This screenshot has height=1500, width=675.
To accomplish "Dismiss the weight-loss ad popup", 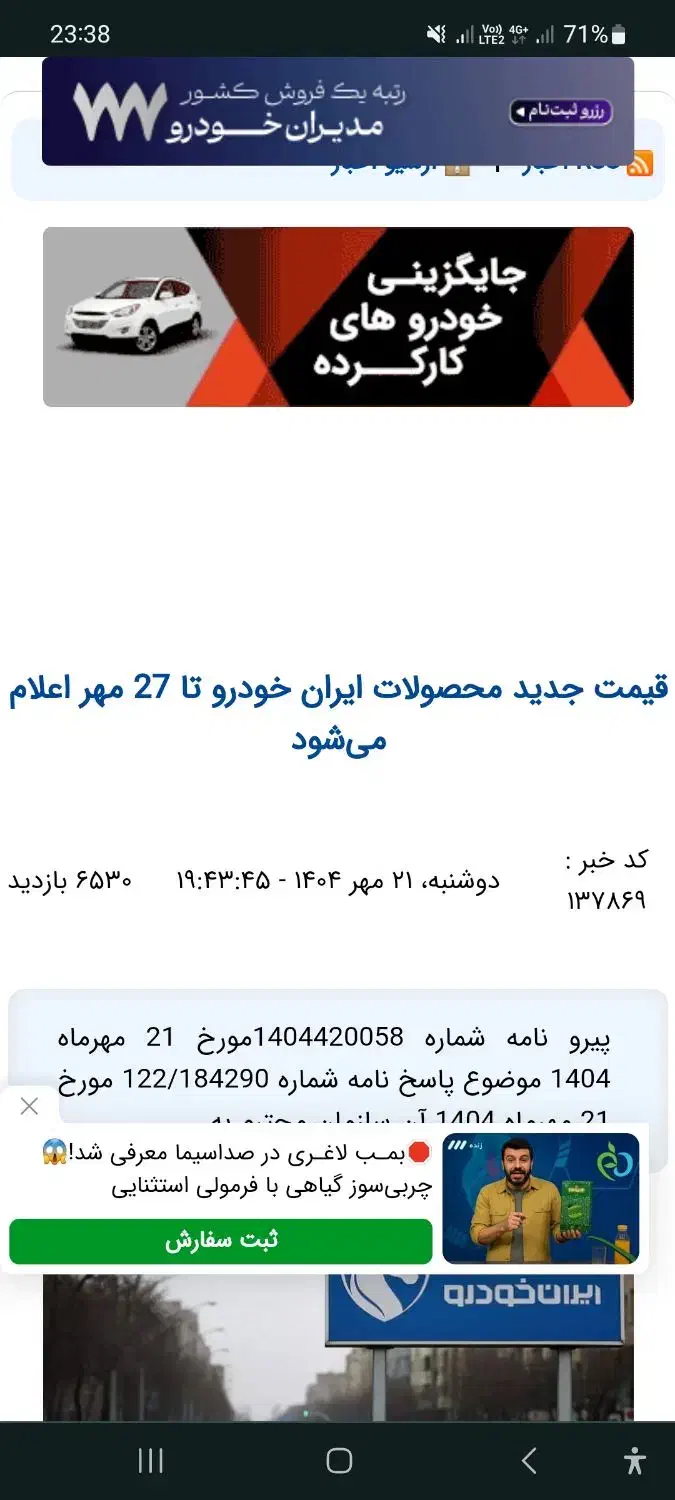I will tap(30, 1106).
